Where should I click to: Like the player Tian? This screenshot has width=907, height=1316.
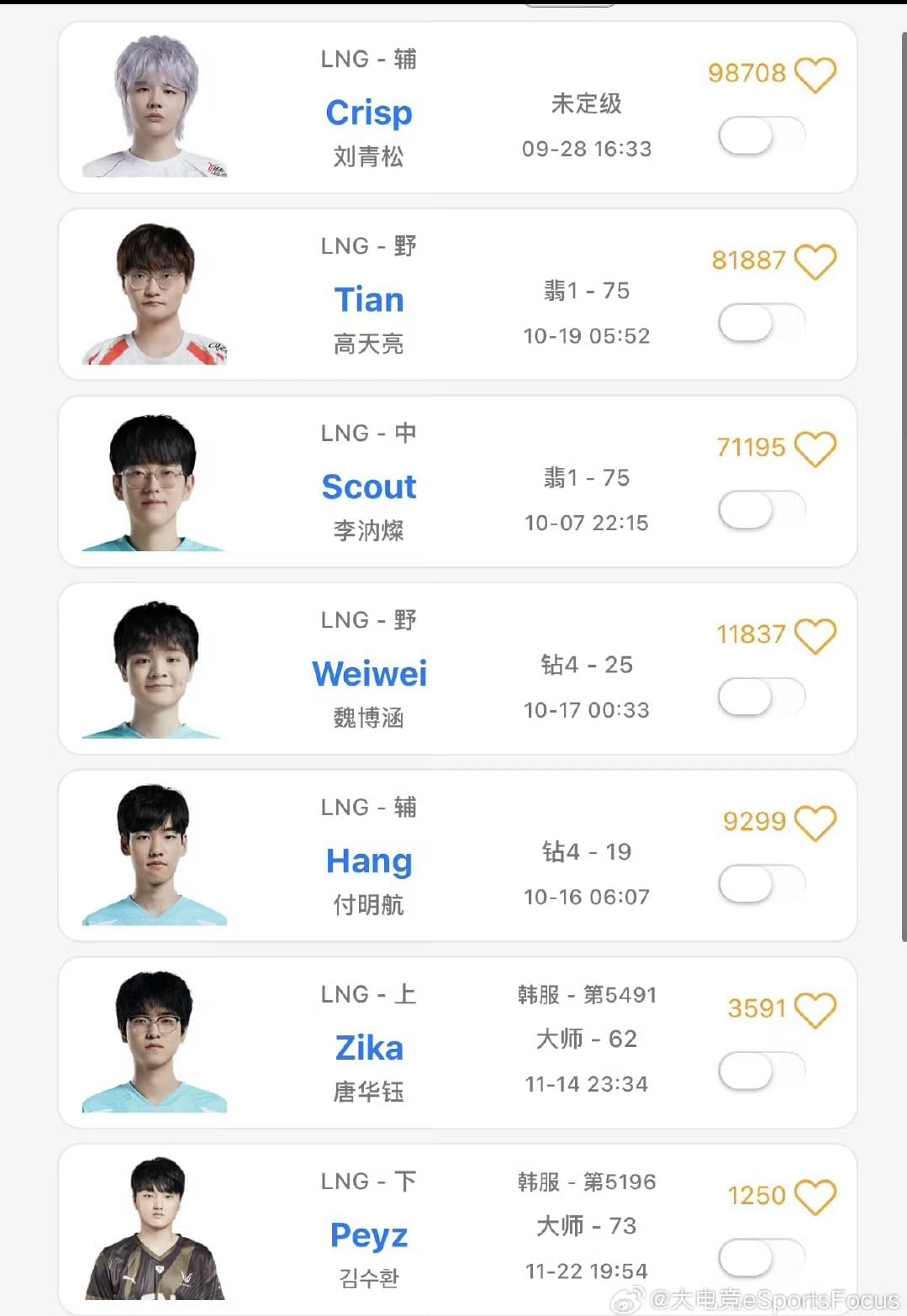coord(815,261)
